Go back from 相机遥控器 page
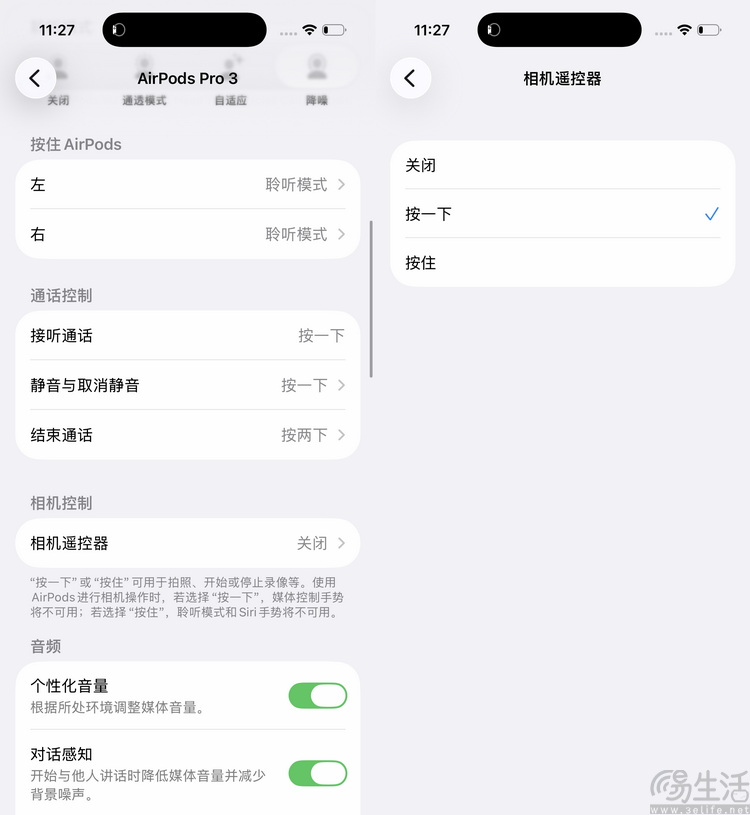 point(410,78)
